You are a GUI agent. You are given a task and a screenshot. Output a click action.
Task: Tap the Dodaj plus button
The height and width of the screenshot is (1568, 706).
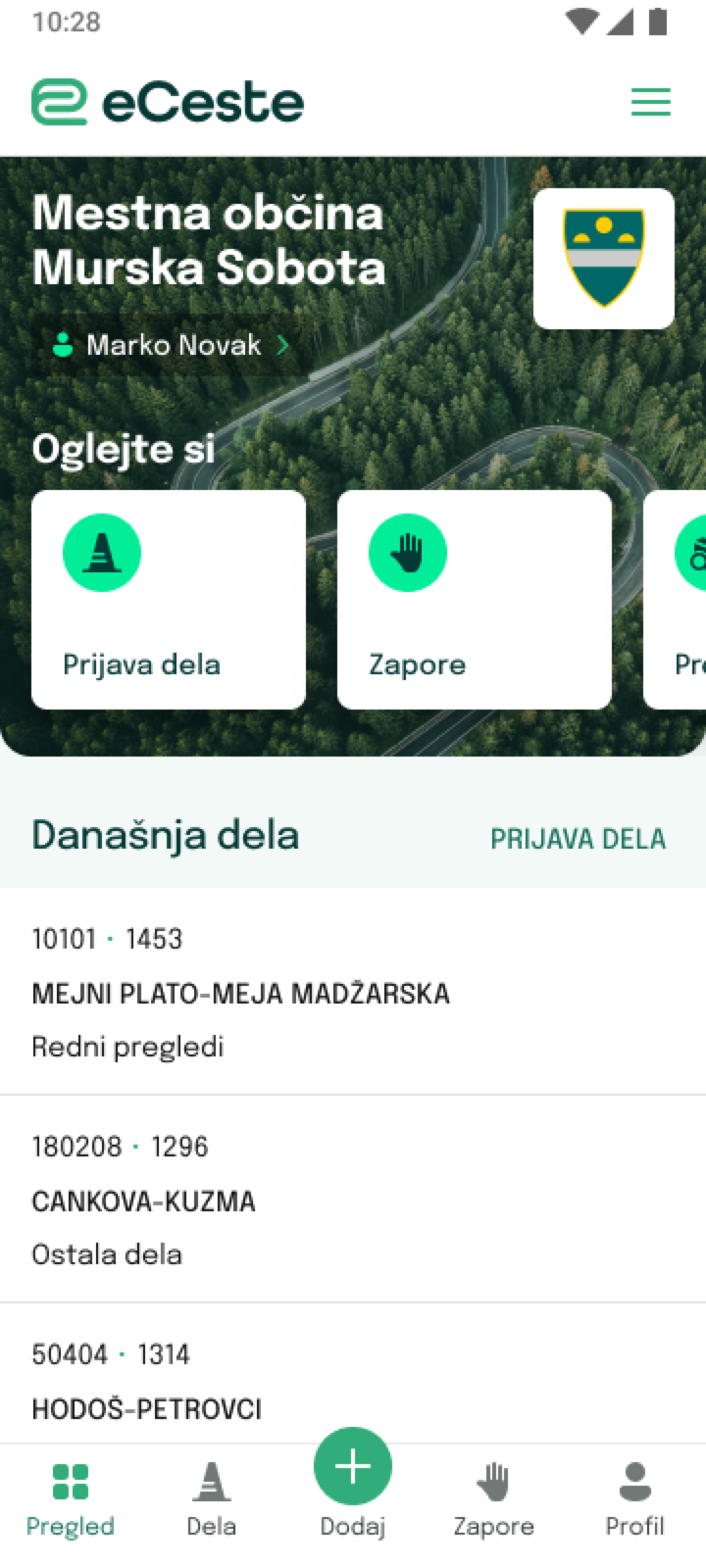coord(353,1467)
